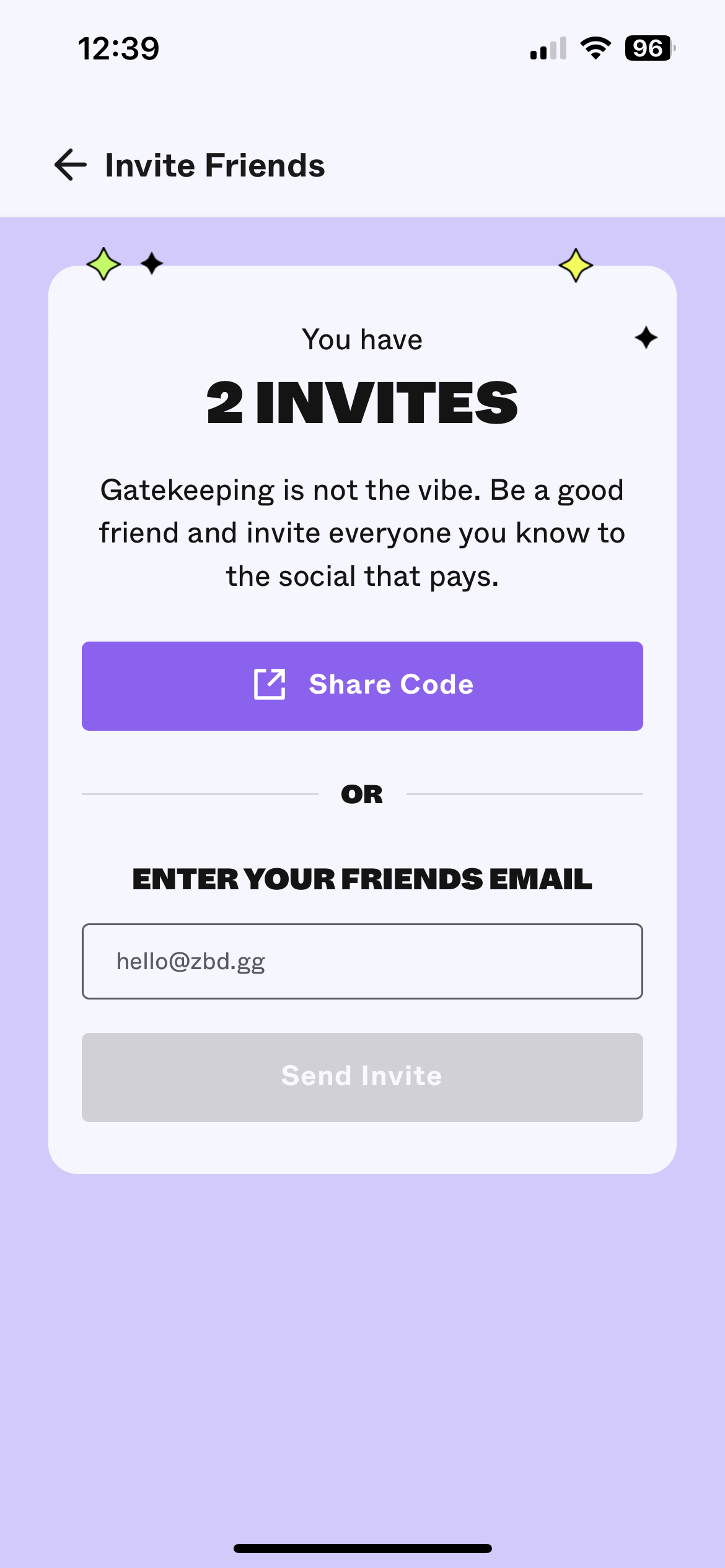Image resolution: width=725 pixels, height=1568 pixels.
Task: Go back from Invite Friends
Action: click(71, 165)
